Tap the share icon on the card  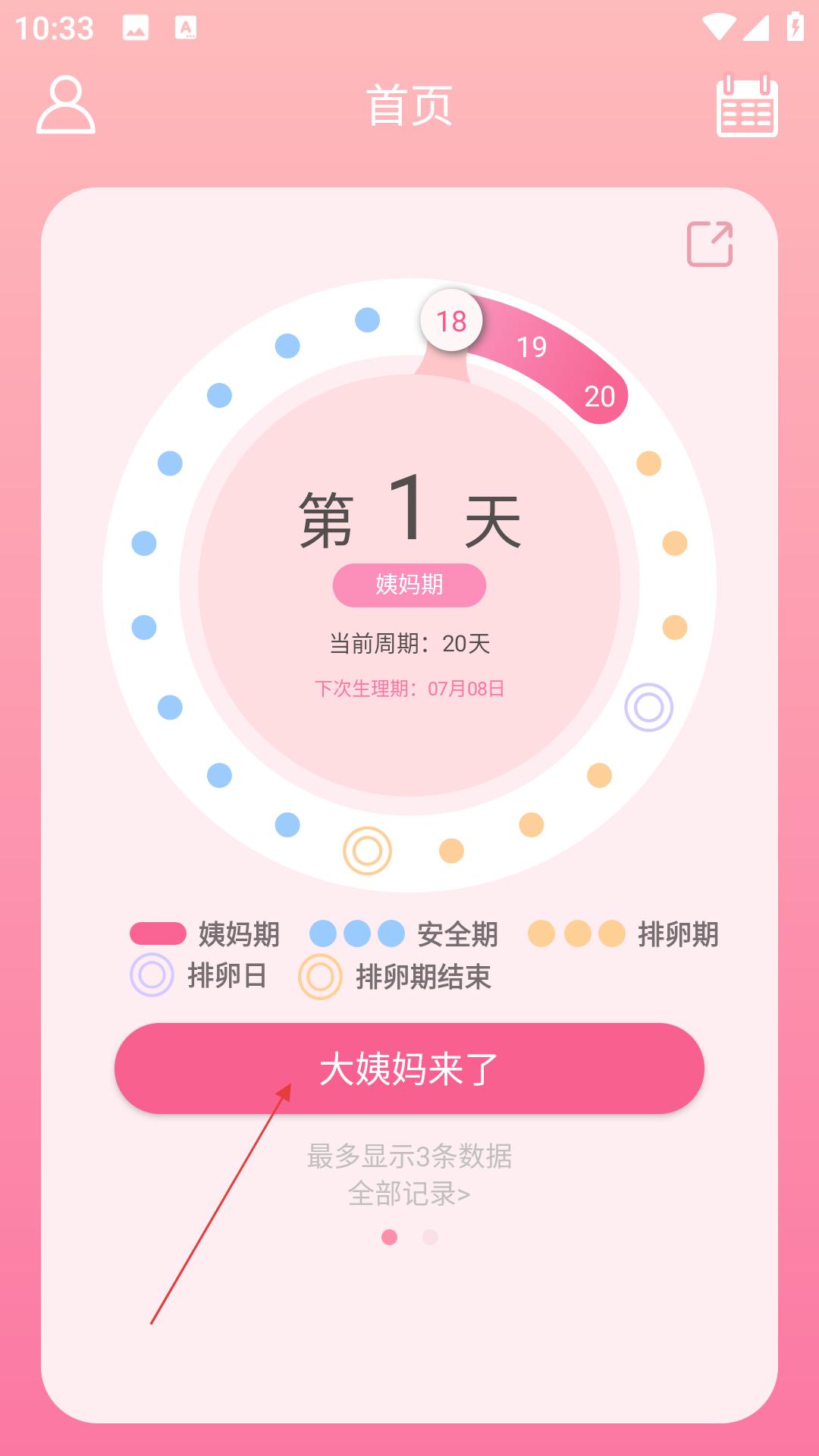coord(710,243)
